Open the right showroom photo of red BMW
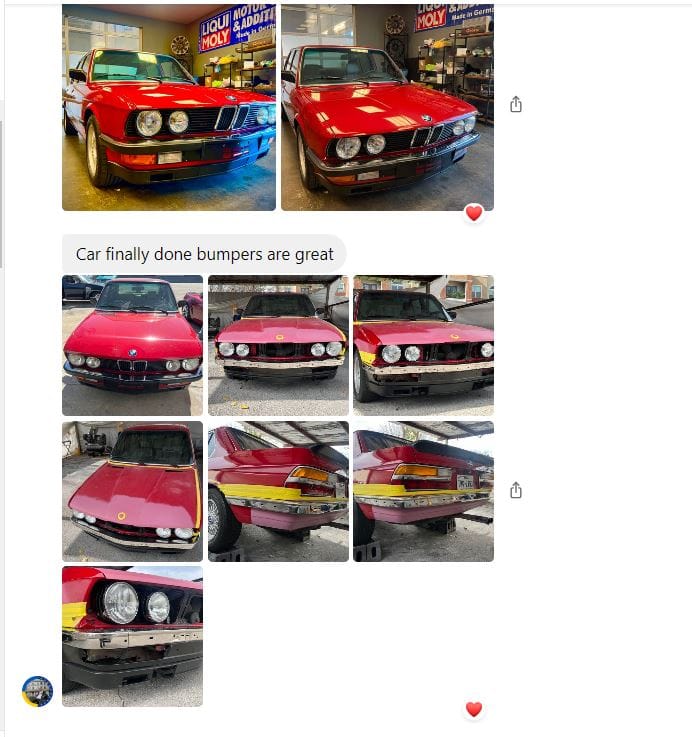This screenshot has width=692, height=737. [387, 107]
